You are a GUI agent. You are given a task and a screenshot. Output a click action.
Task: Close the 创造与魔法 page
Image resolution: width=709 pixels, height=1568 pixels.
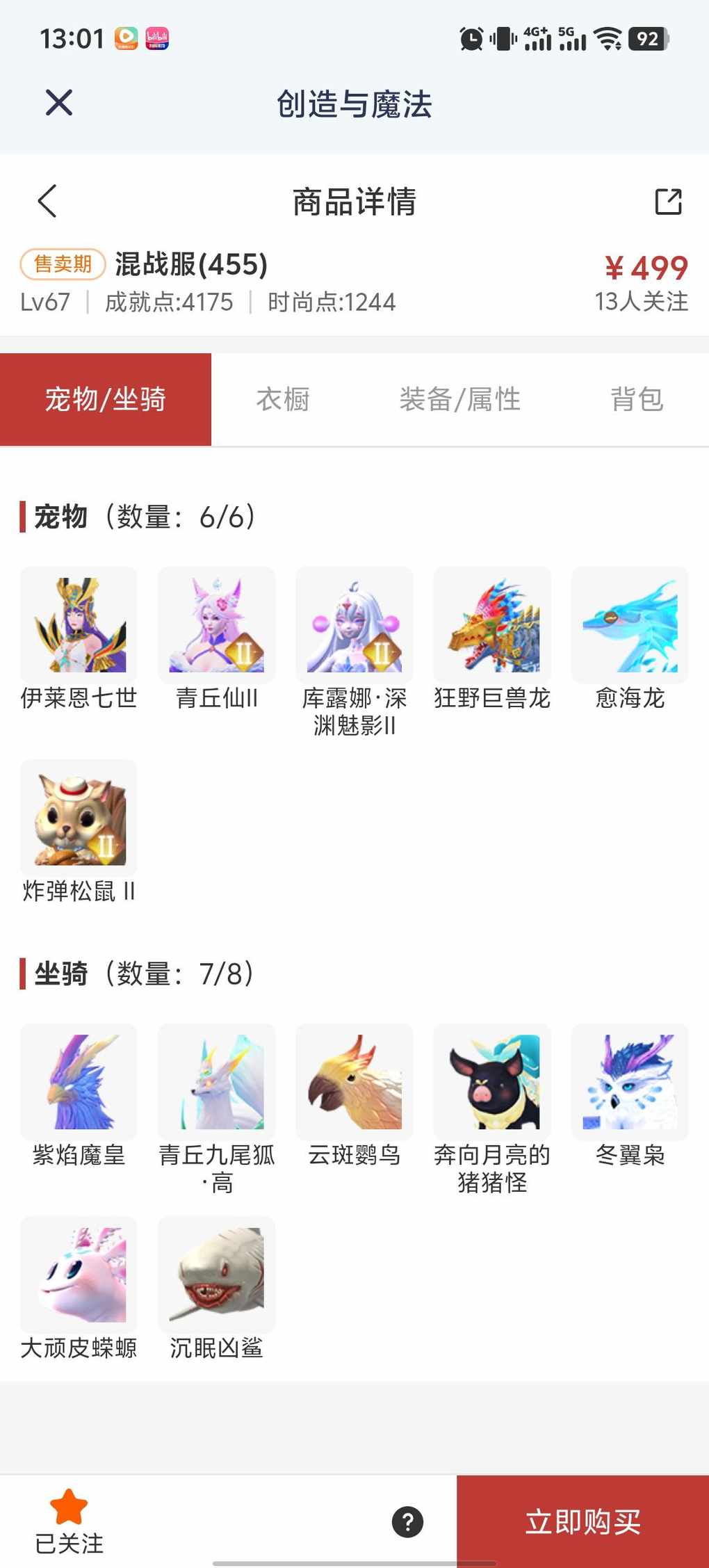[x=59, y=103]
